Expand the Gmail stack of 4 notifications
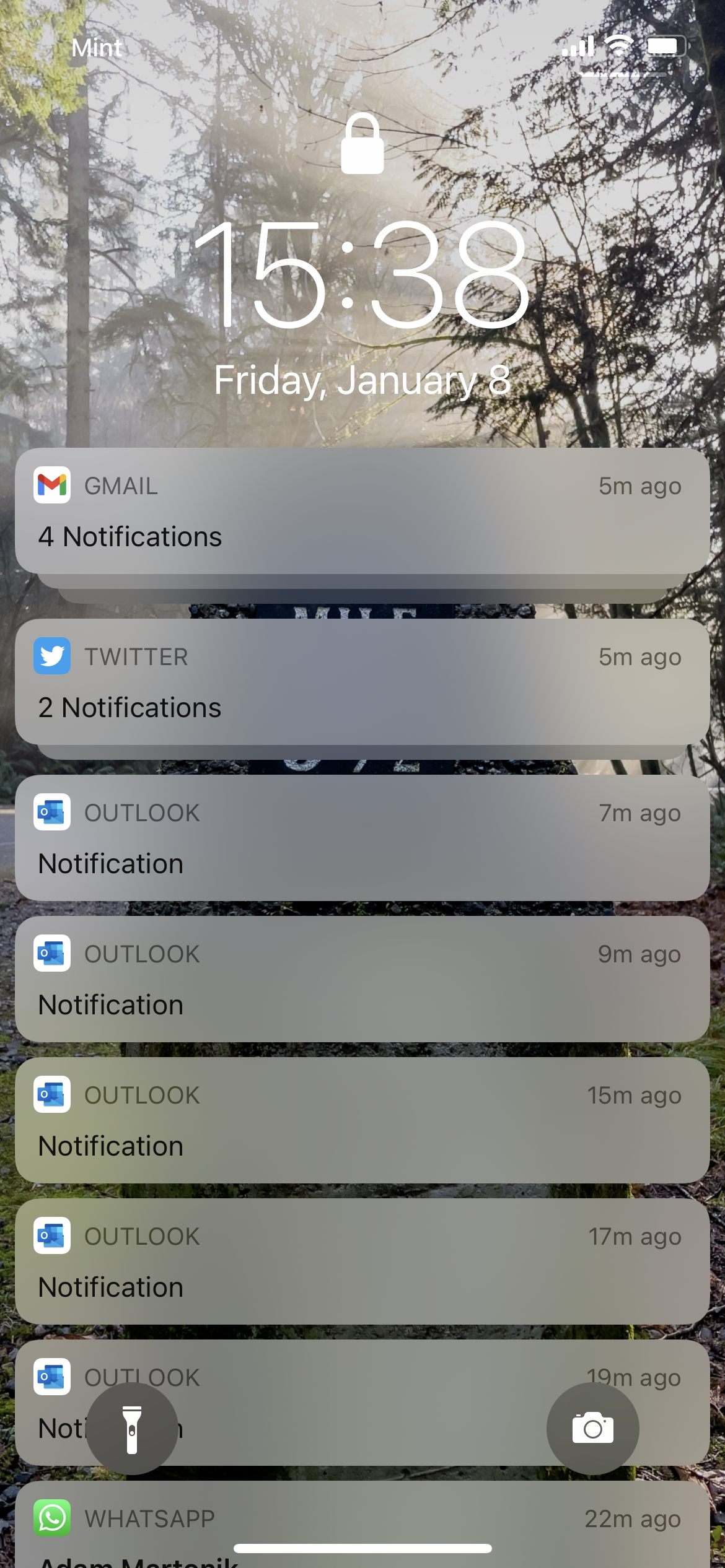The height and width of the screenshot is (1568, 725). point(362,511)
